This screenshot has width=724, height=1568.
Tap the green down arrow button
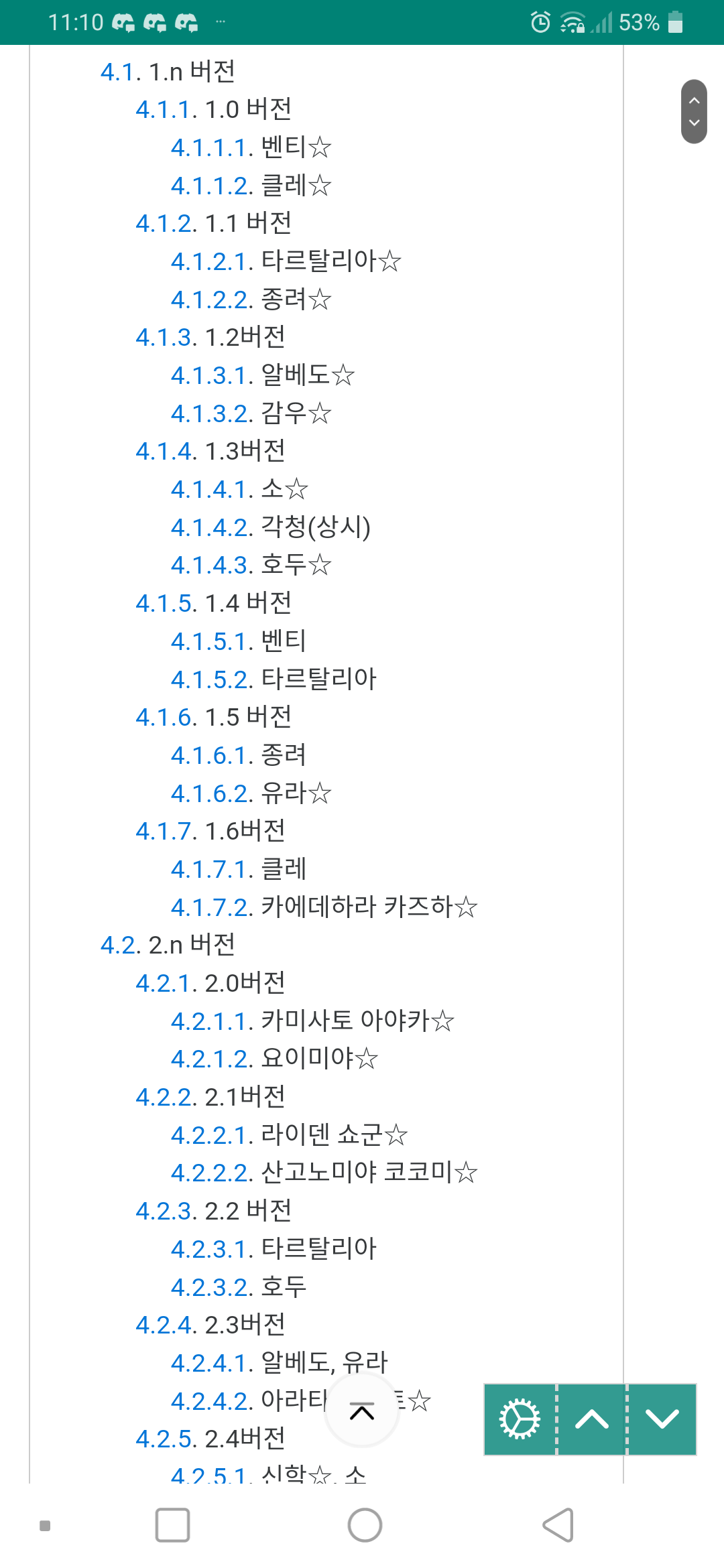pyautogui.click(x=662, y=1419)
